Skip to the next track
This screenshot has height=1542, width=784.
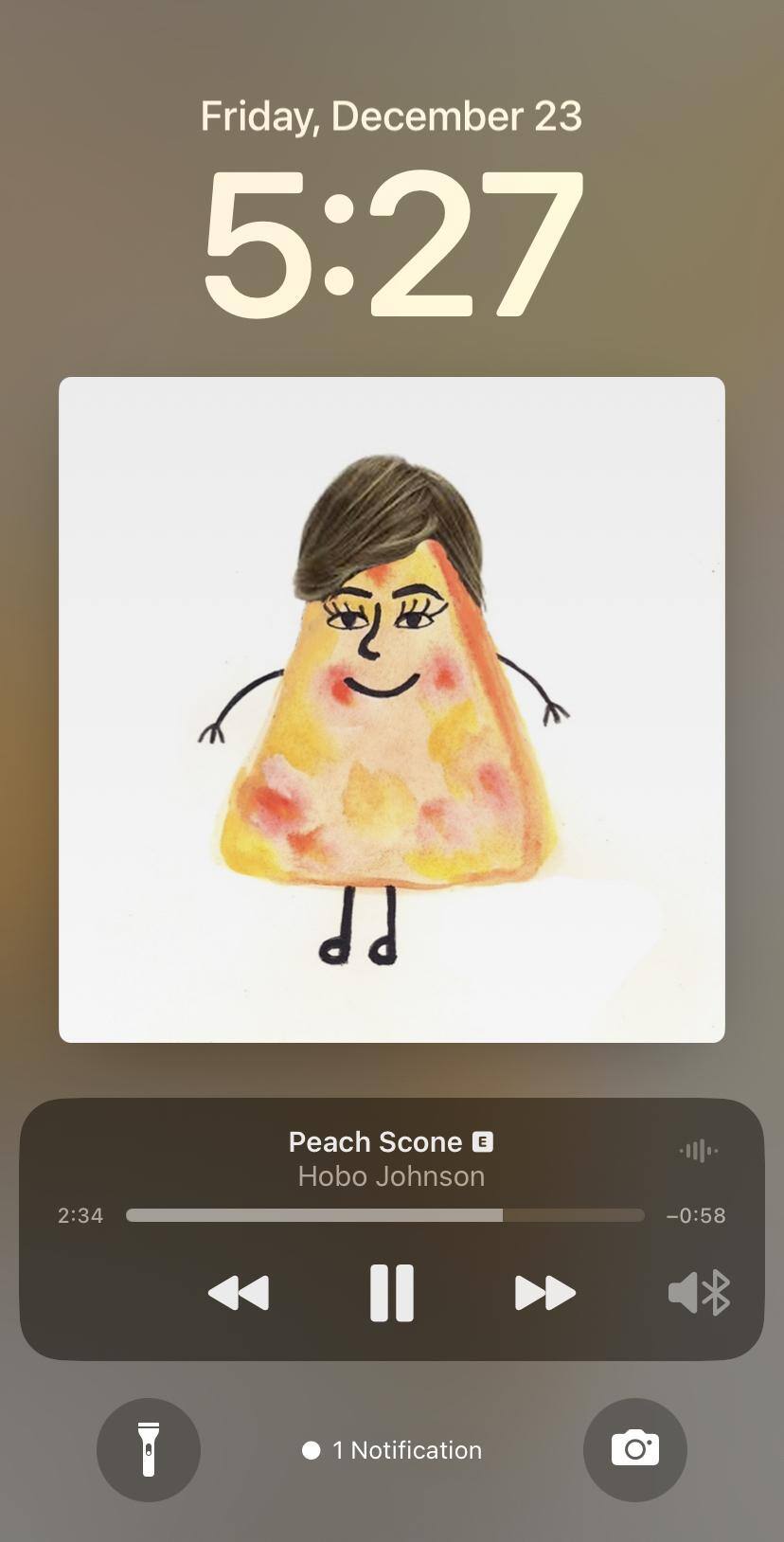pyautogui.click(x=544, y=1292)
